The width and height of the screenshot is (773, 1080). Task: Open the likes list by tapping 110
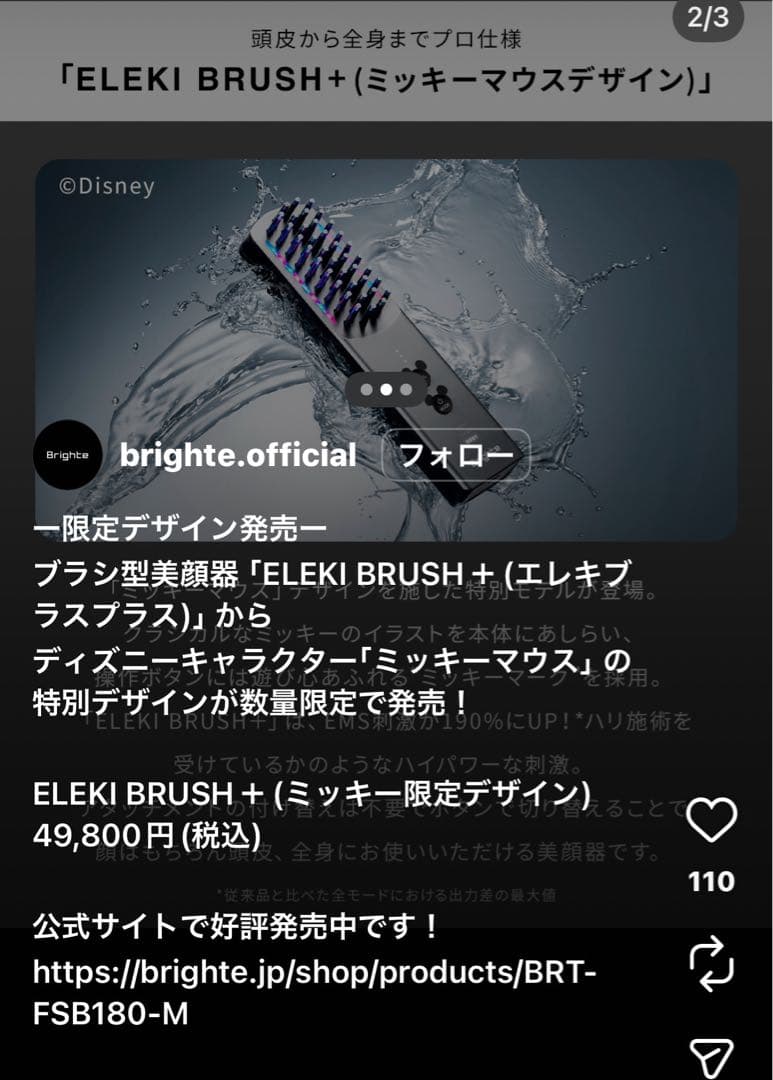(x=712, y=882)
